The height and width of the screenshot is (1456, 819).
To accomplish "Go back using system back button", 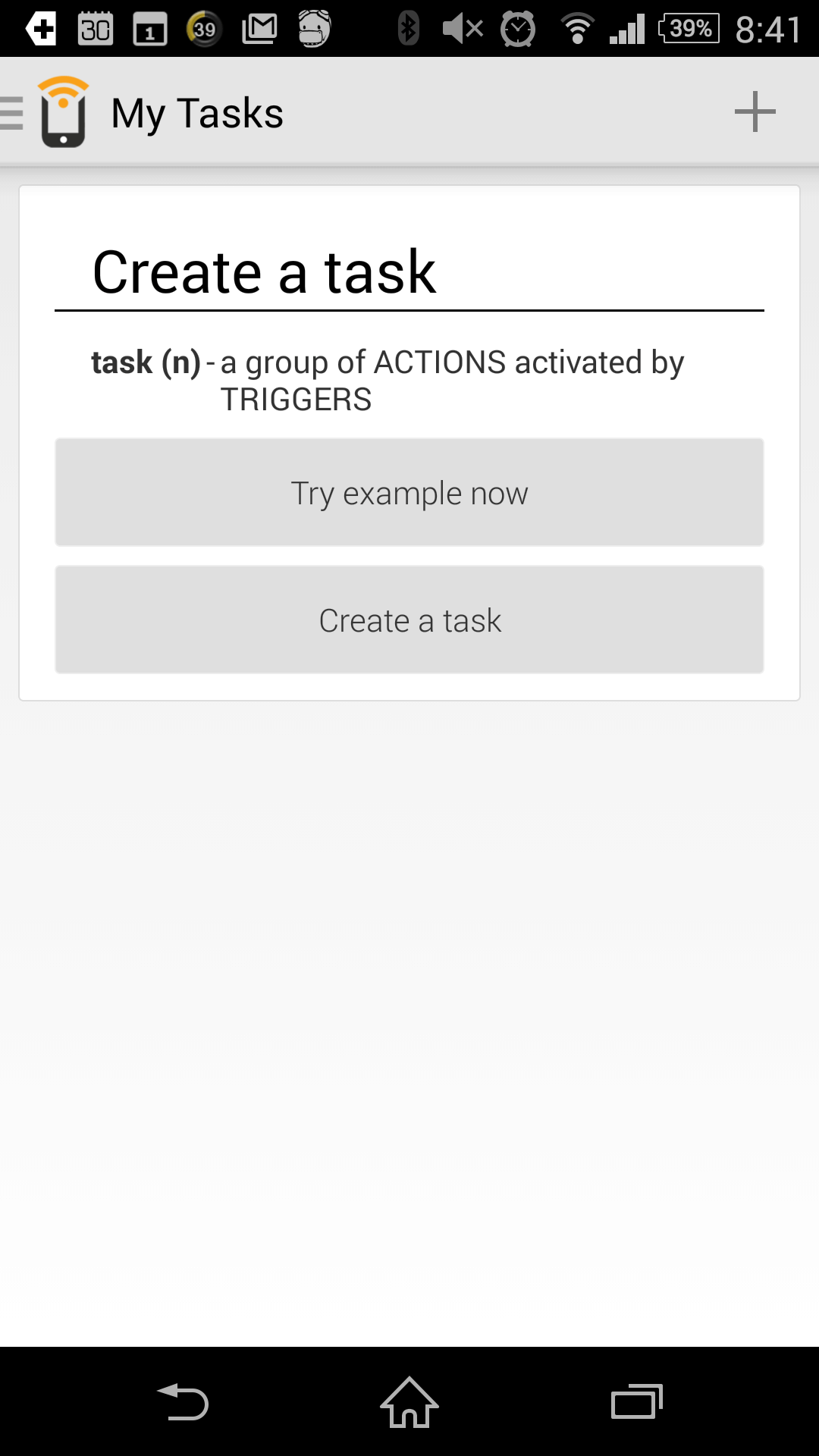I will pos(182,1401).
